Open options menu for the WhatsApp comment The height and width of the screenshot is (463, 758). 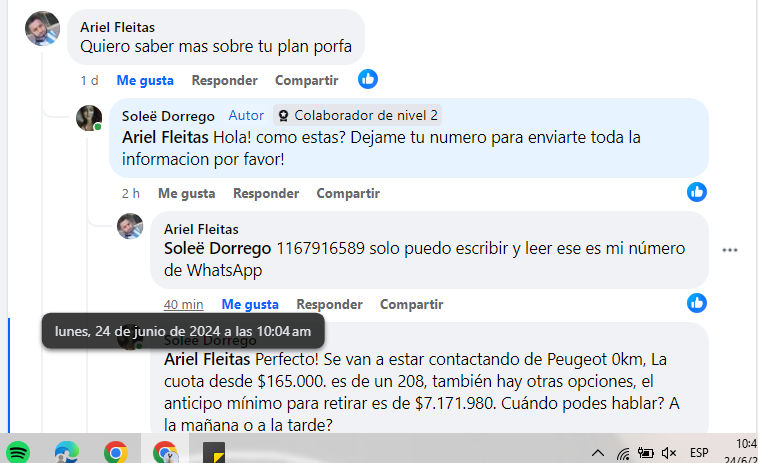(x=730, y=250)
